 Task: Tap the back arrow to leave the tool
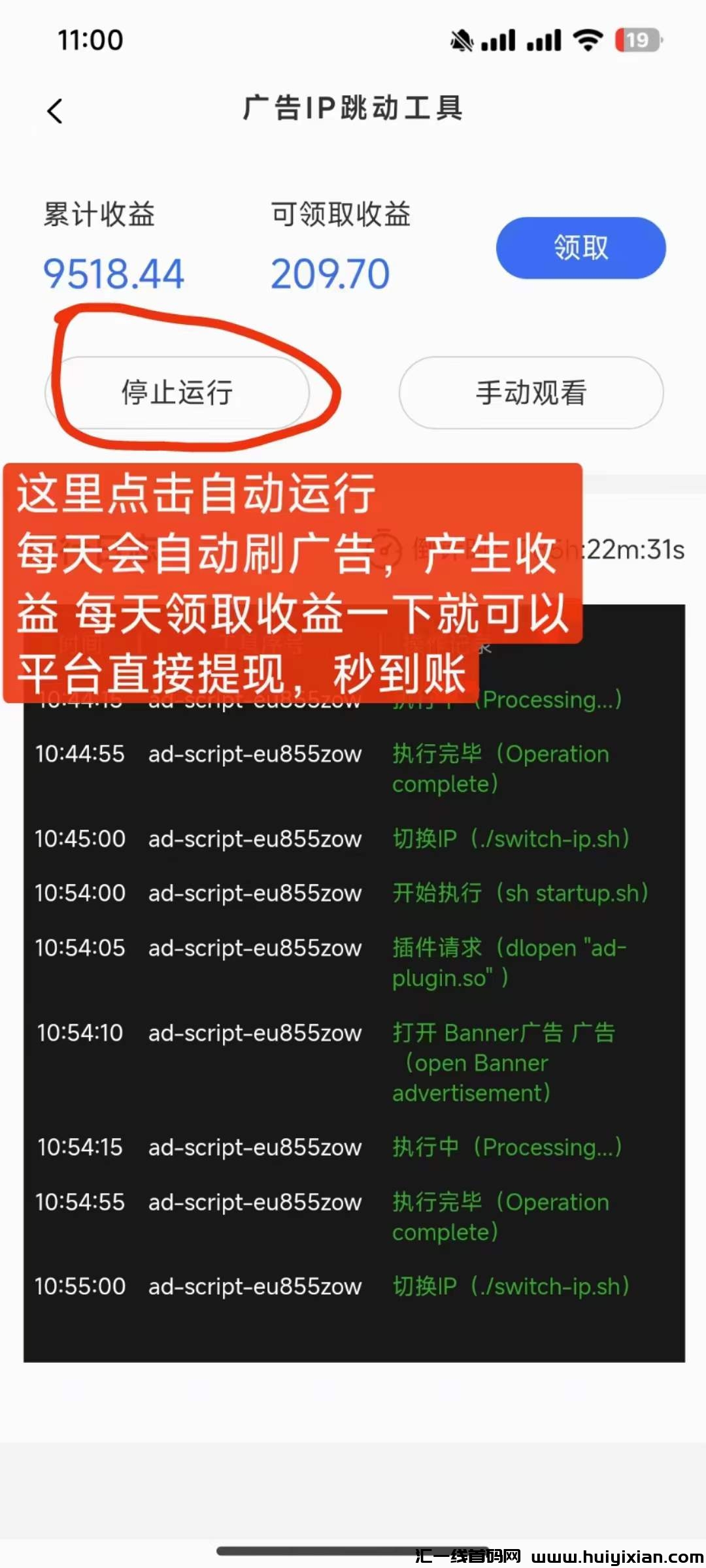coord(56,110)
